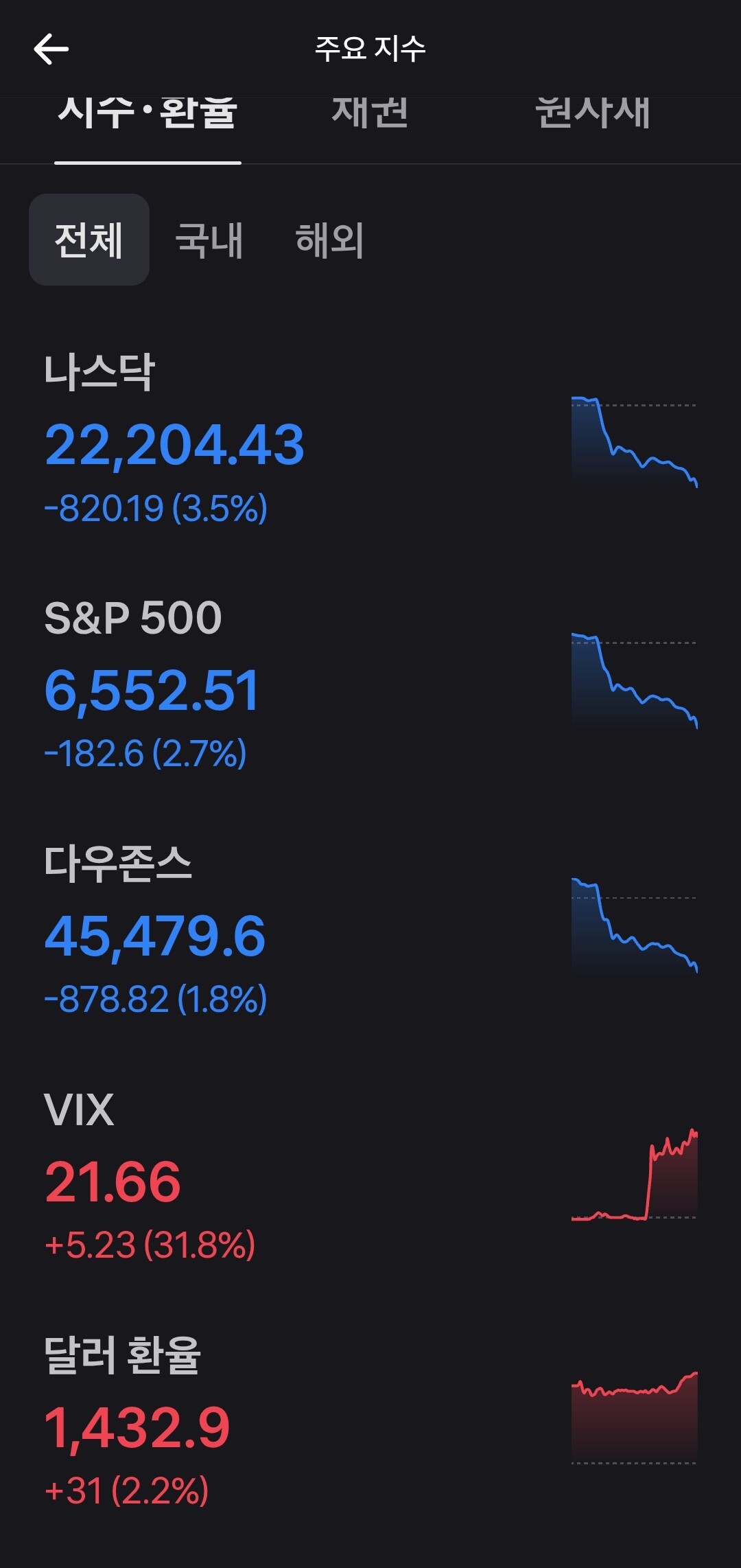Screen dimensions: 741x1568
Task: Open the S&P 500 index details
Action: pyautogui.click(x=370, y=685)
